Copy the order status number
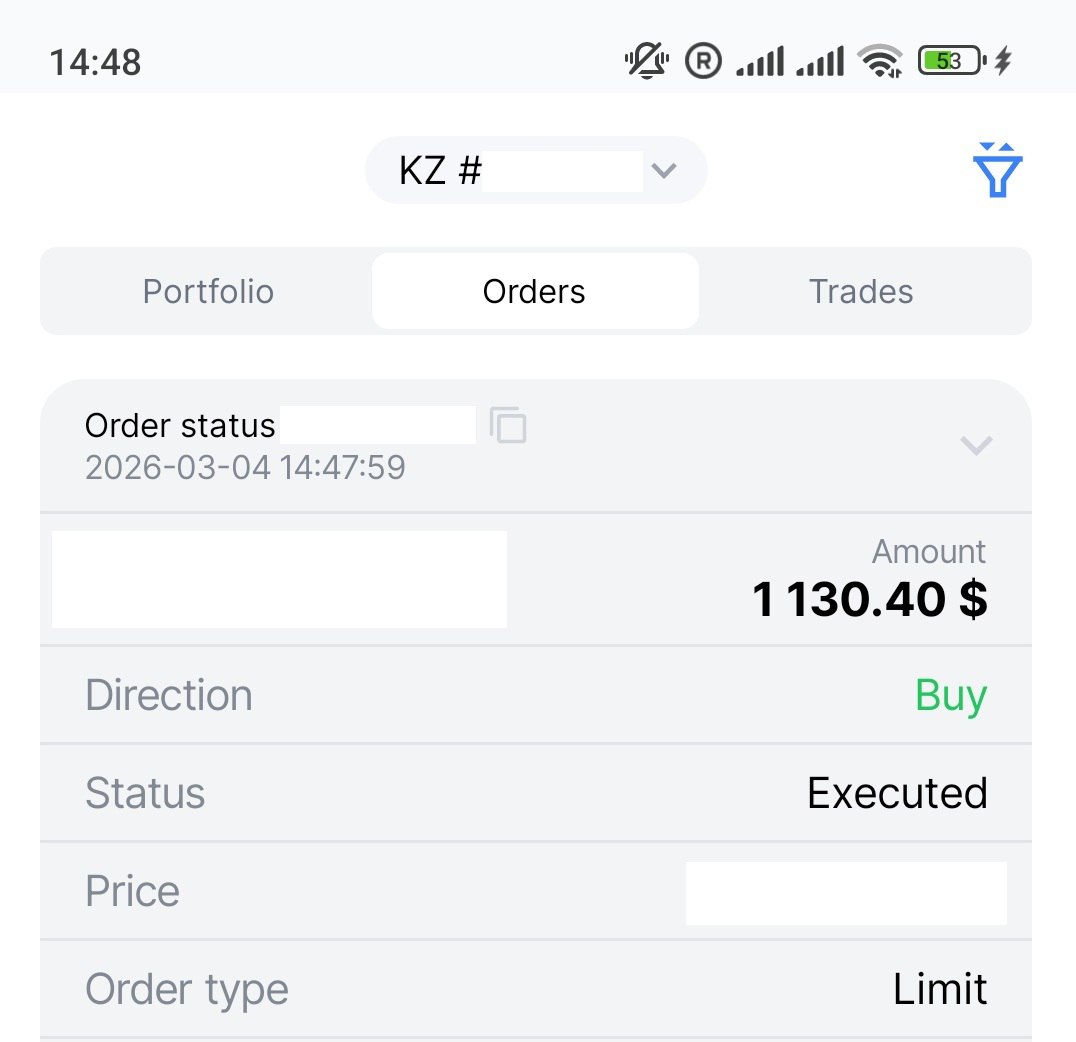The height and width of the screenshot is (1042, 1076). point(508,425)
